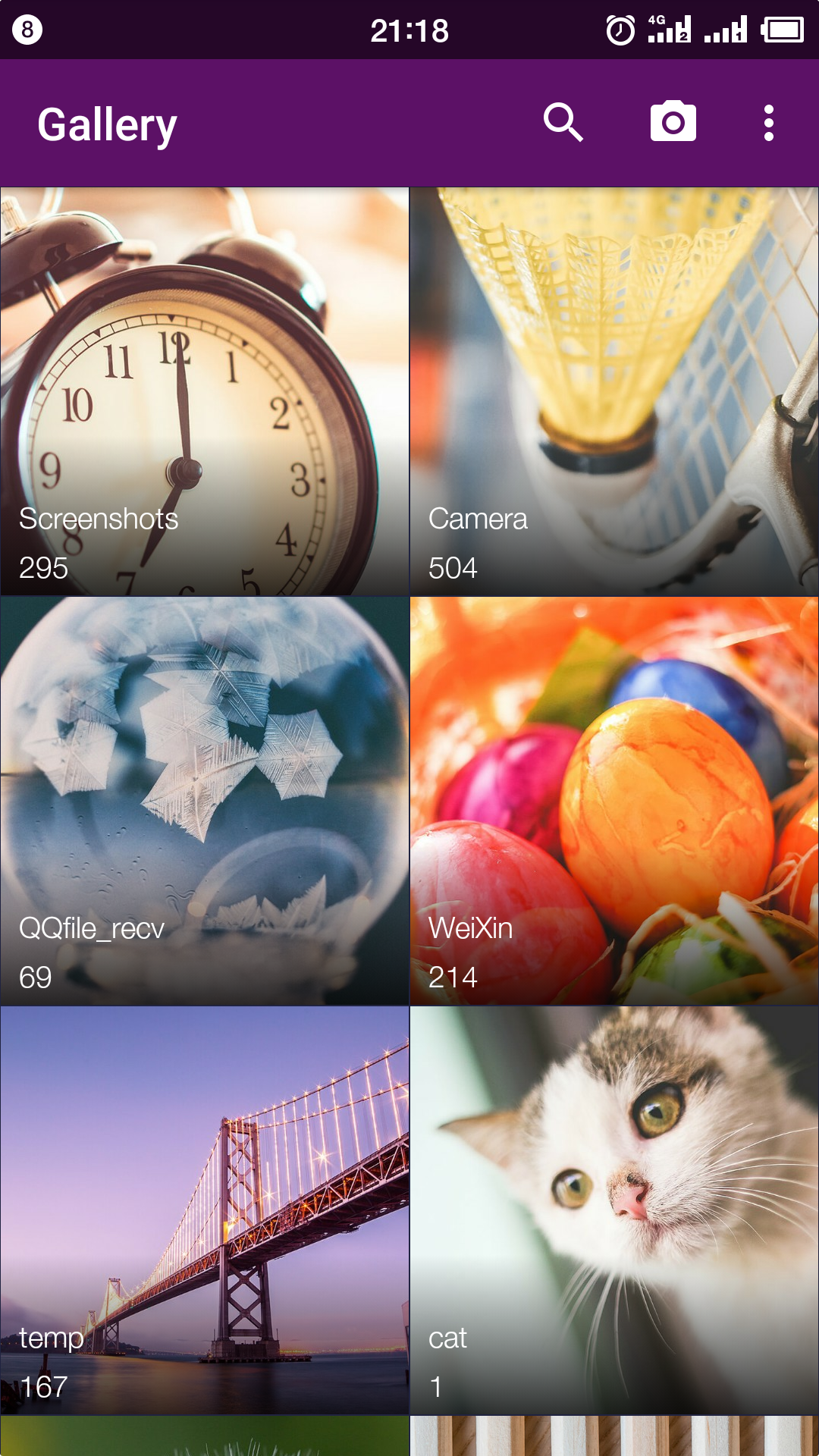Image resolution: width=819 pixels, height=1456 pixels.
Task: Tap the striped album thumbnail below cat
Action: click(x=614, y=1441)
